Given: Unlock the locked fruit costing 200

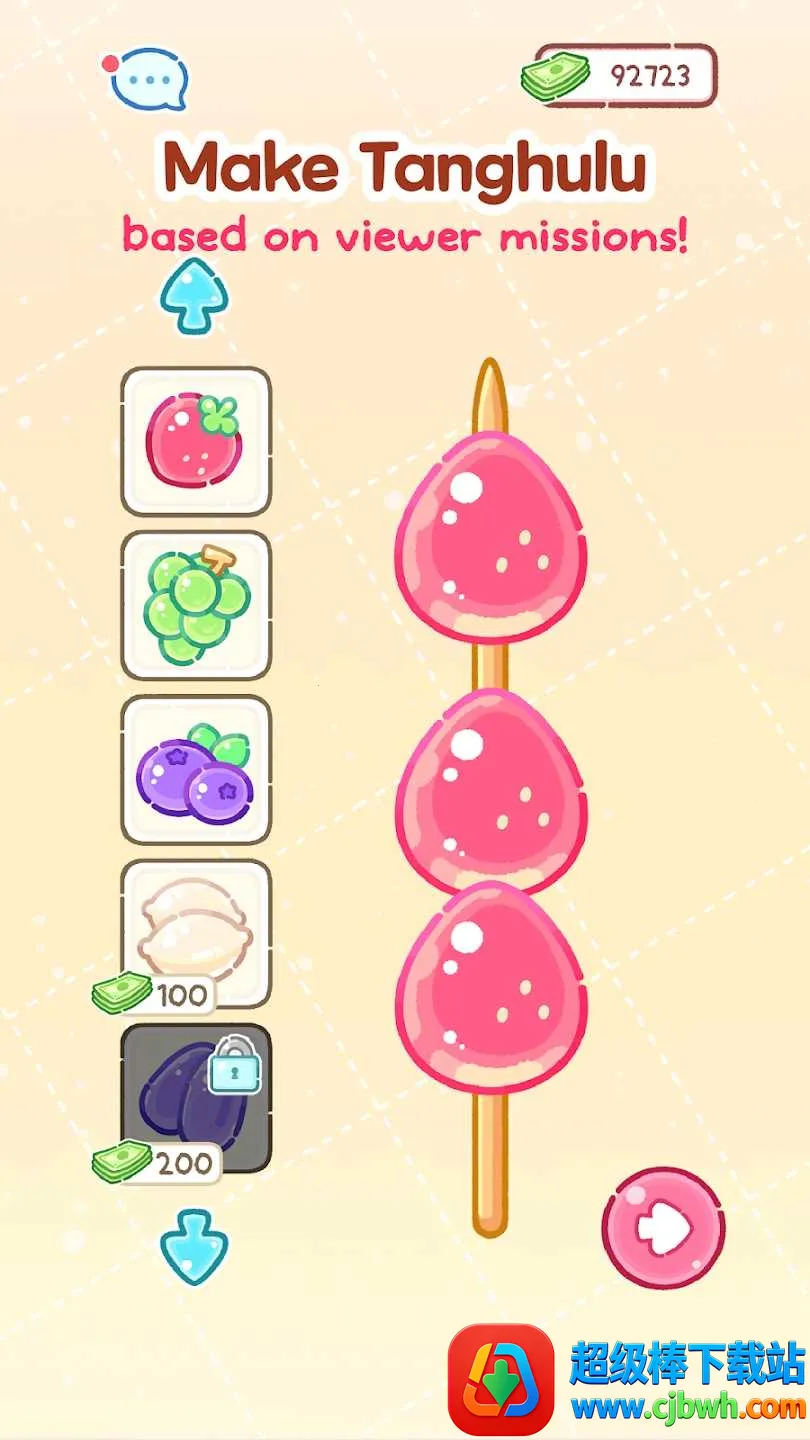Looking at the screenshot, I should 196,1097.
